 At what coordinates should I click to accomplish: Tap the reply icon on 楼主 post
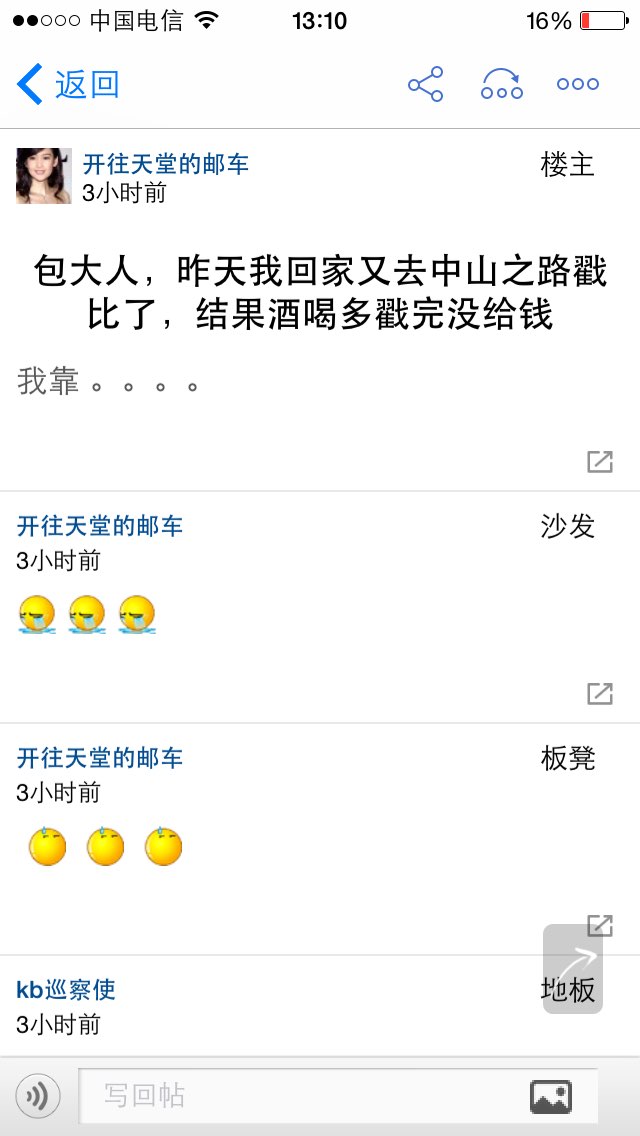[599, 461]
